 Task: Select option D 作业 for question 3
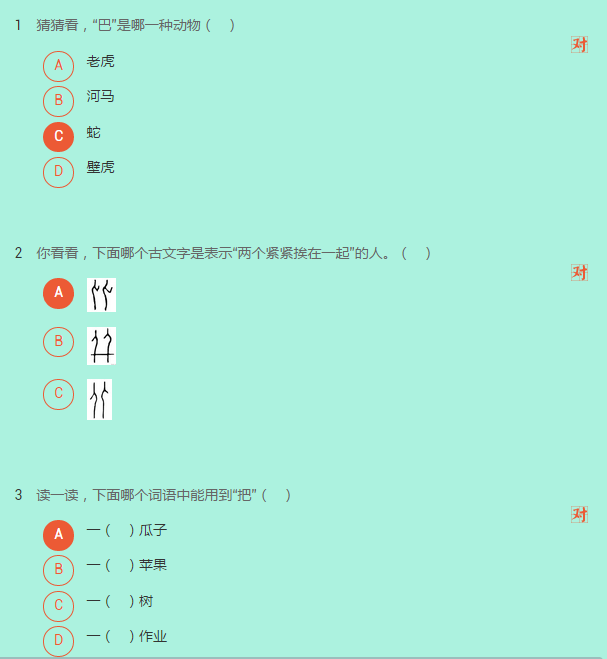click(58, 640)
